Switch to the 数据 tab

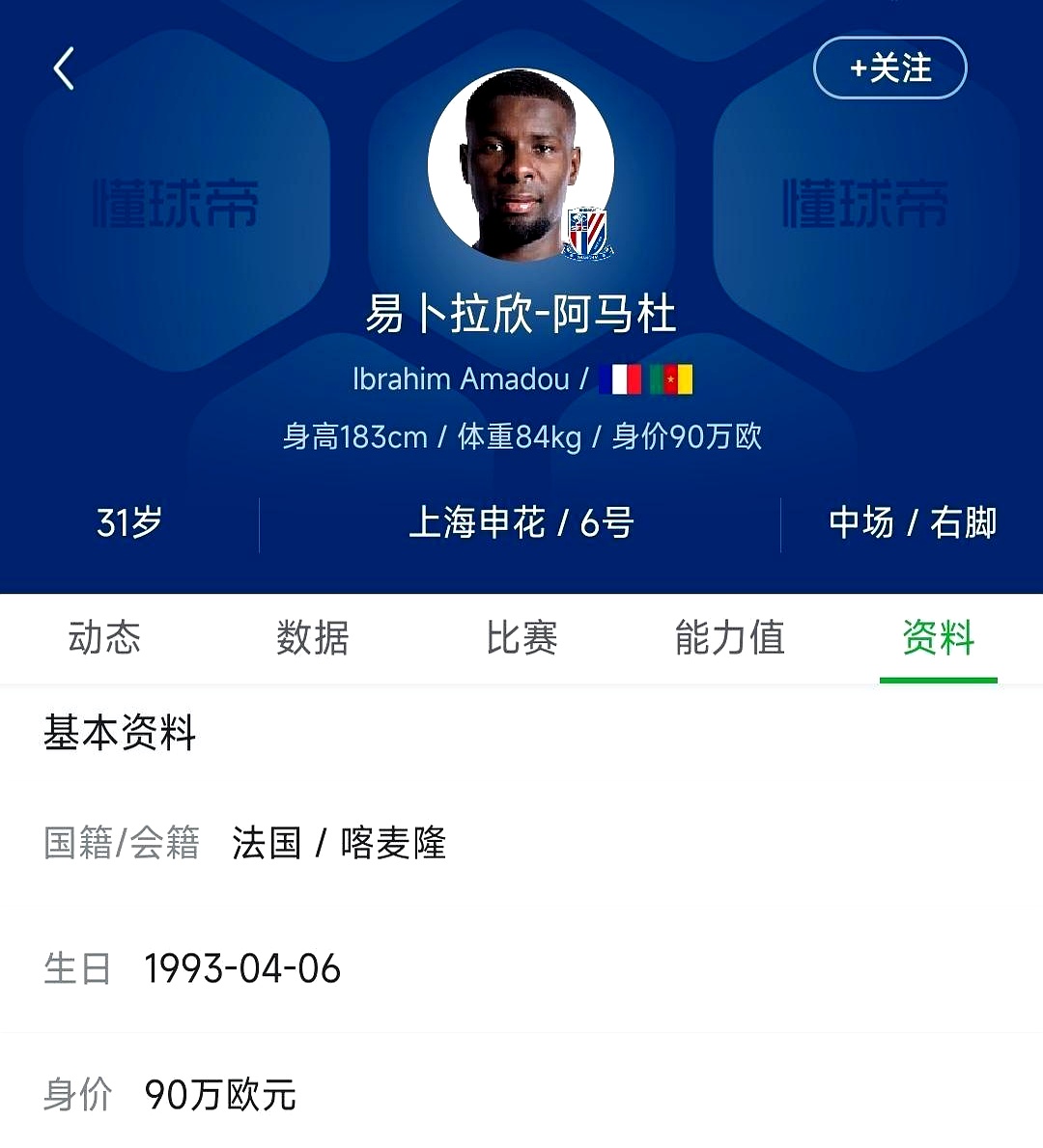pos(312,638)
